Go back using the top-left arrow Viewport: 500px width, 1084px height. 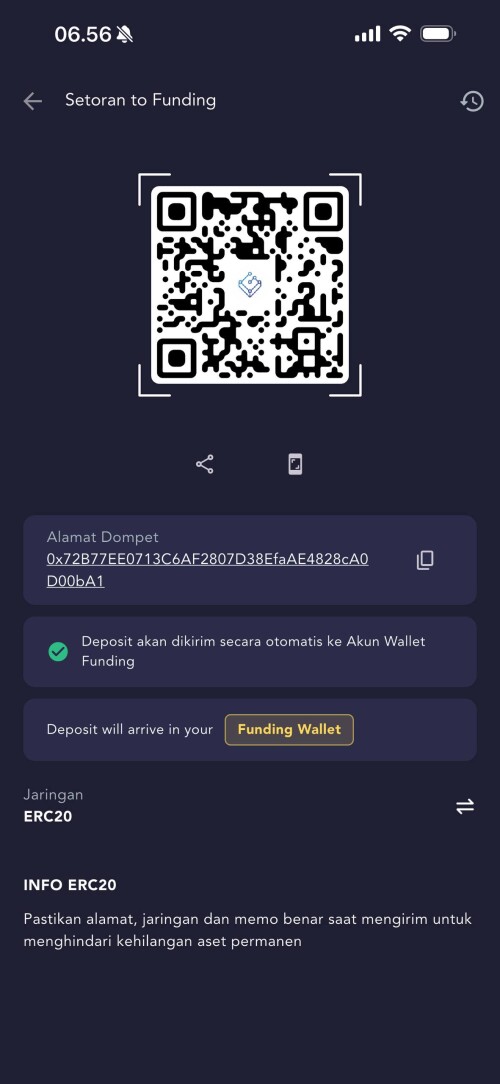[33, 101]
